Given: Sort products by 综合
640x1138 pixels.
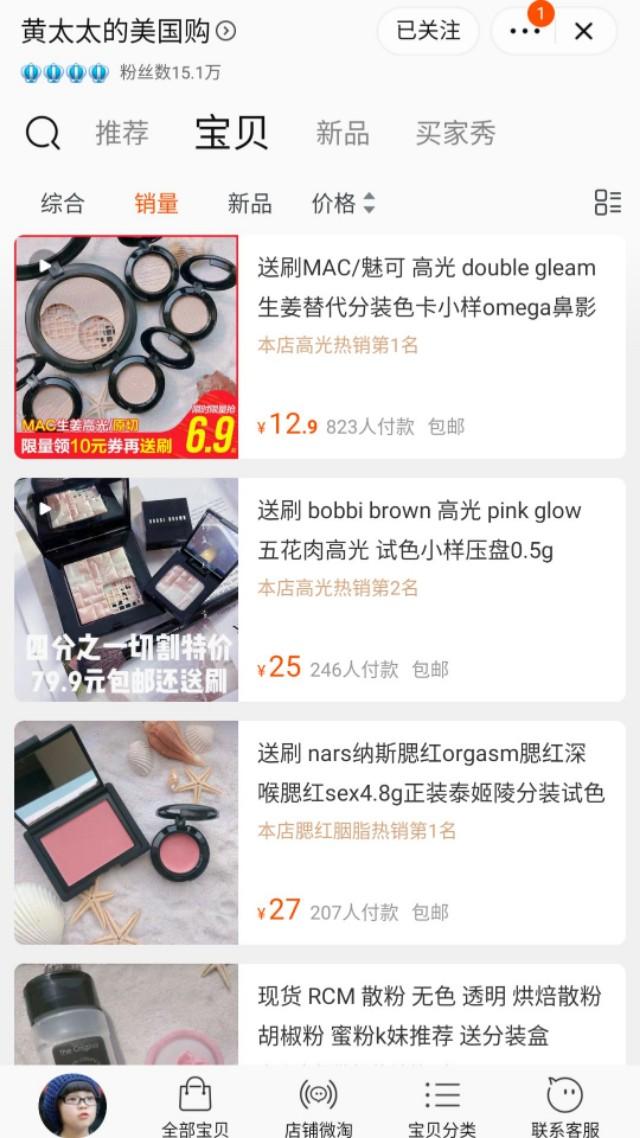Looking at the screenshot, I should pyautogui.click(x=62, y=204).
